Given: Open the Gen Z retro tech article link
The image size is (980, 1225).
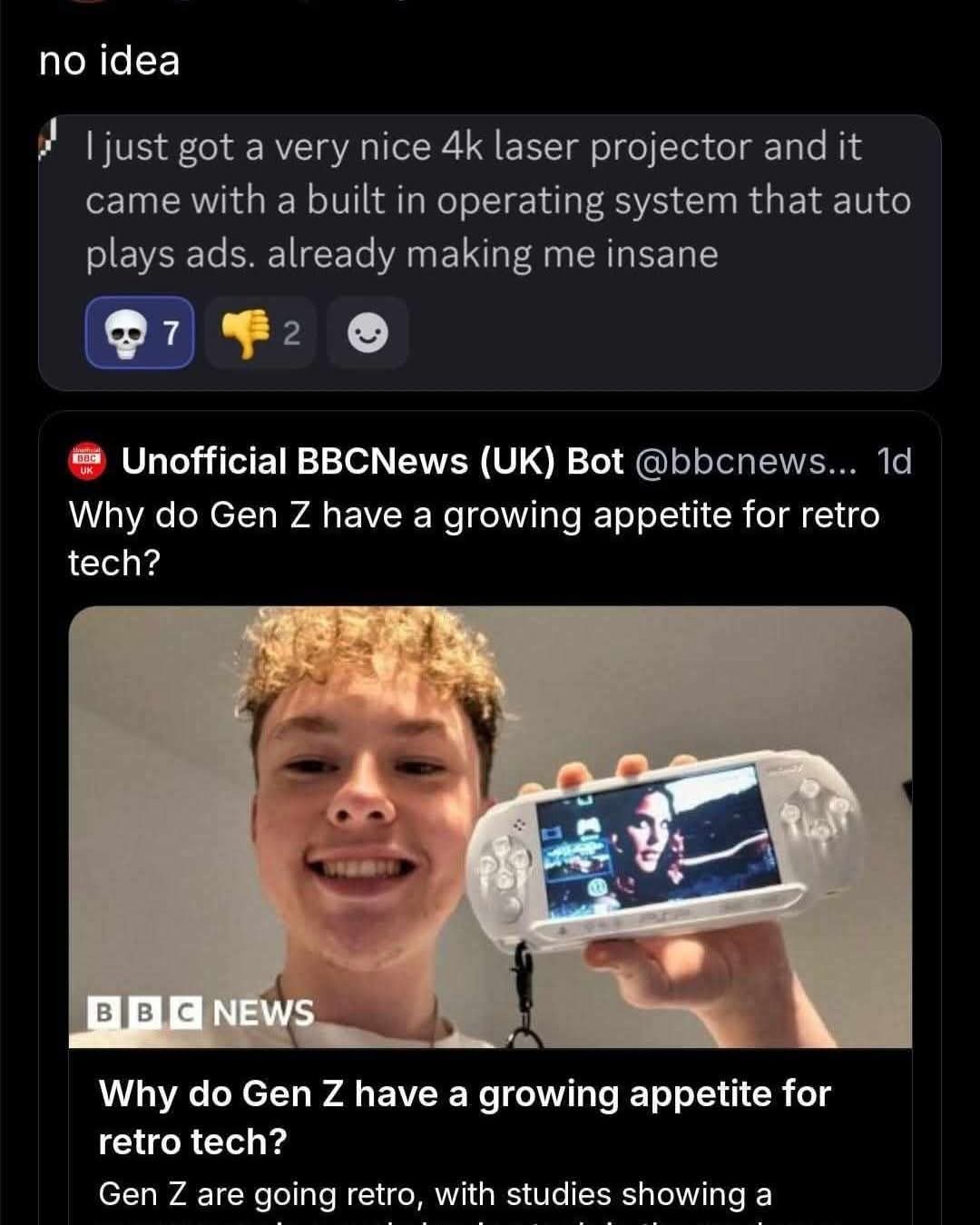Looking at the screenshot, I should click(x=464, y=1116).
